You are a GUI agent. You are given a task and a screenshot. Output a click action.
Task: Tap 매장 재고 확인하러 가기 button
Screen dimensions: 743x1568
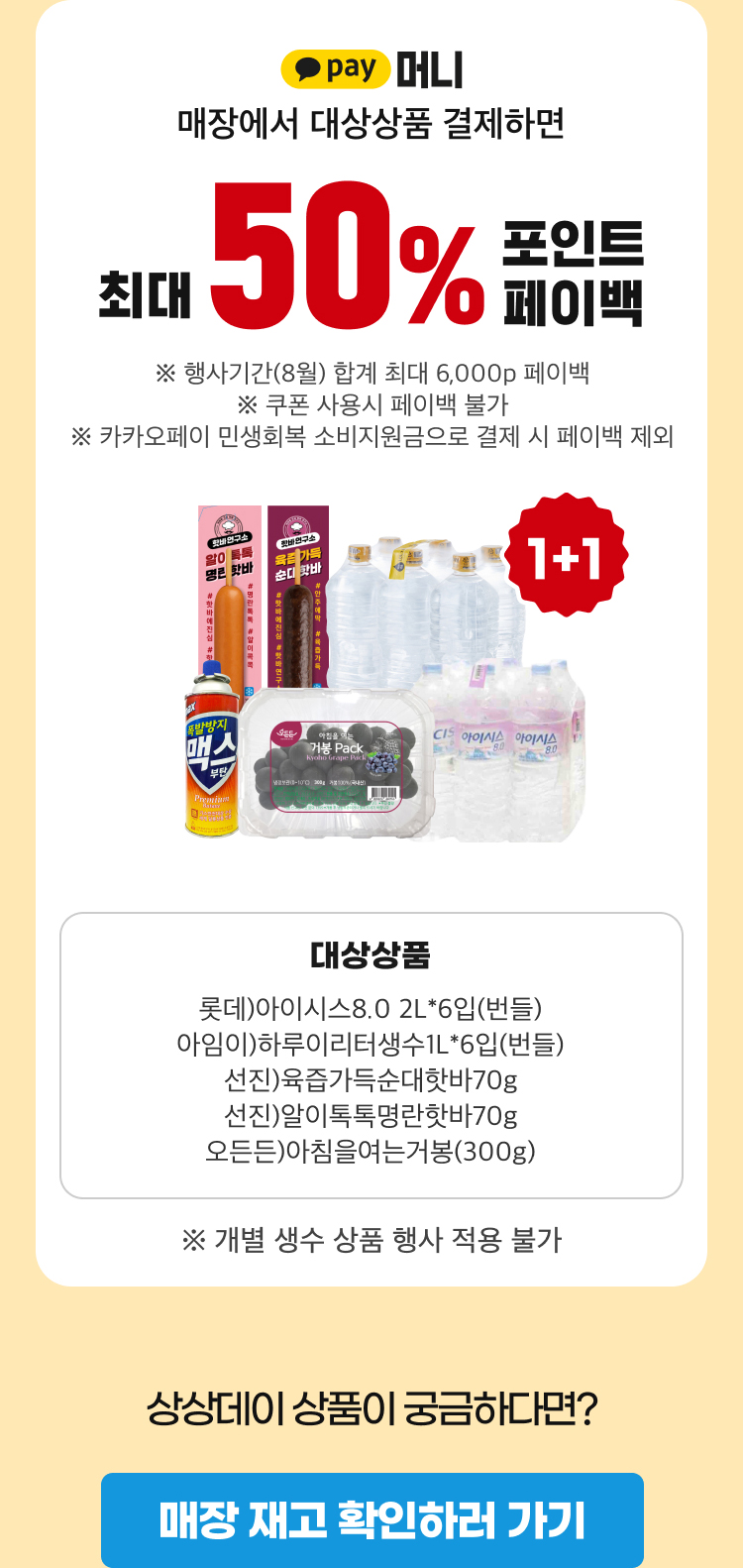371,1518
